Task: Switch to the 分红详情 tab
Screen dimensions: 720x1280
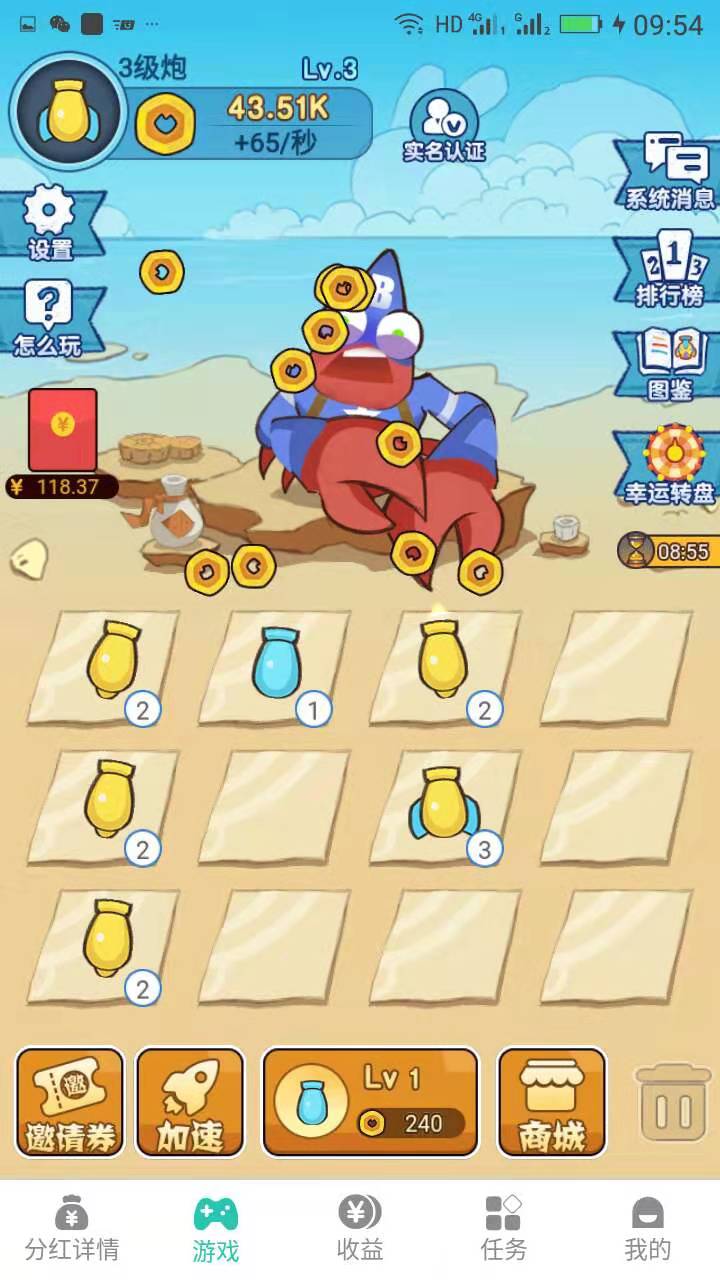Action: (x=72, y=1230)
